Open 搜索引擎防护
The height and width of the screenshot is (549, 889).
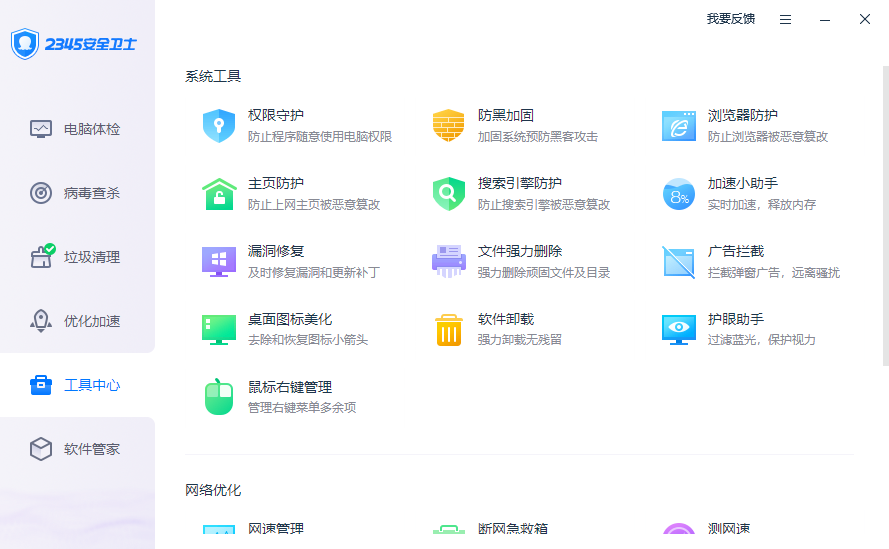click(x=519, y=184)
